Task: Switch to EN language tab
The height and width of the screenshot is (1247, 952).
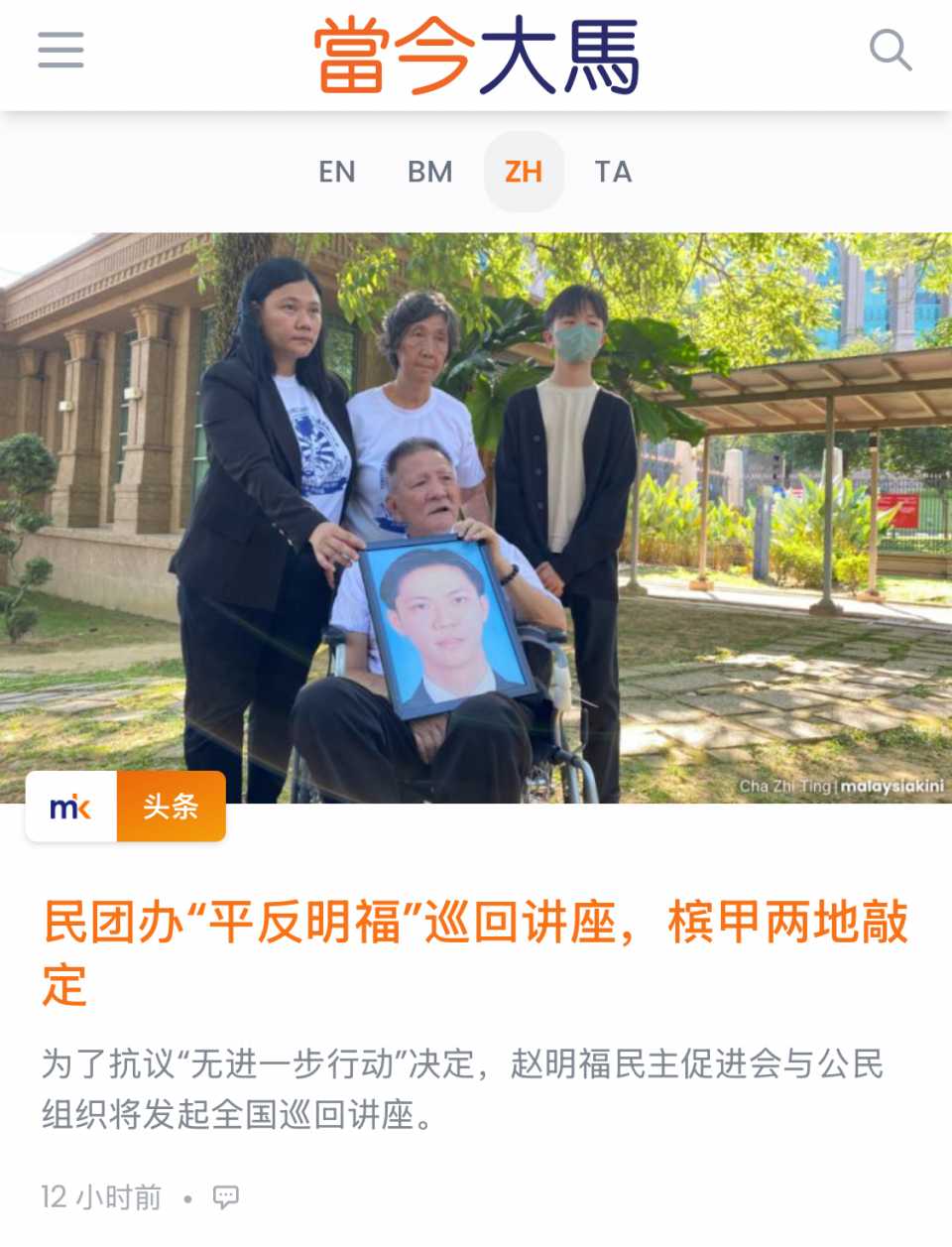Action: [336, 172]
